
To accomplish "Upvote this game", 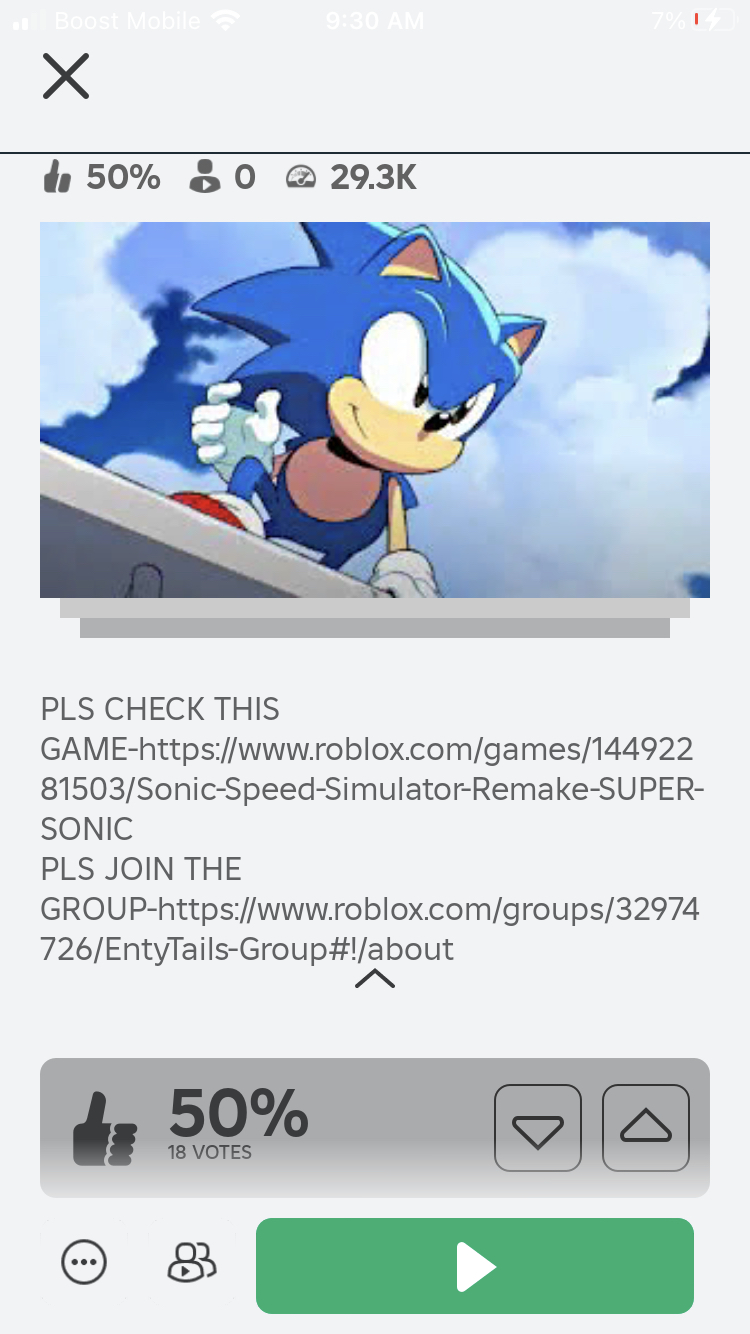I will pos(645,1128).
